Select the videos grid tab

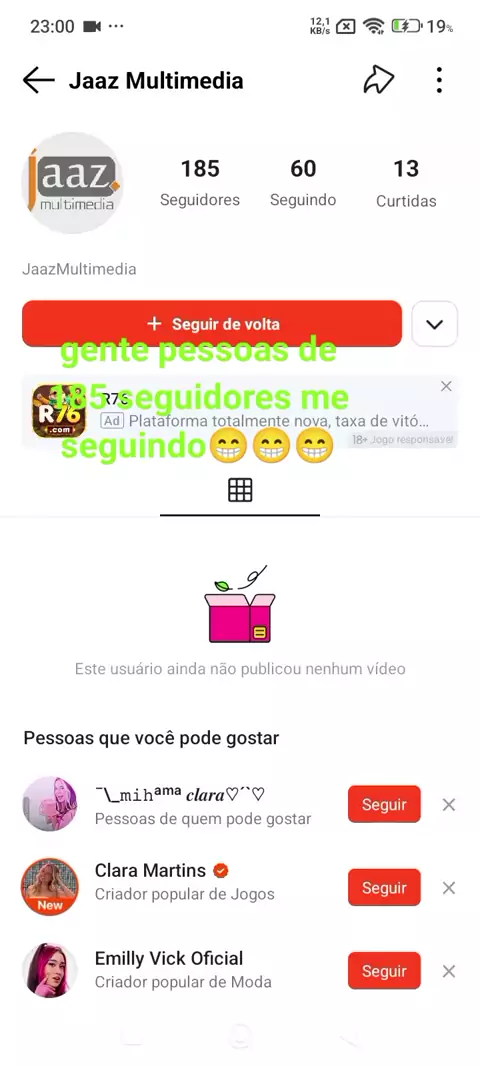(x=240, y=489)
